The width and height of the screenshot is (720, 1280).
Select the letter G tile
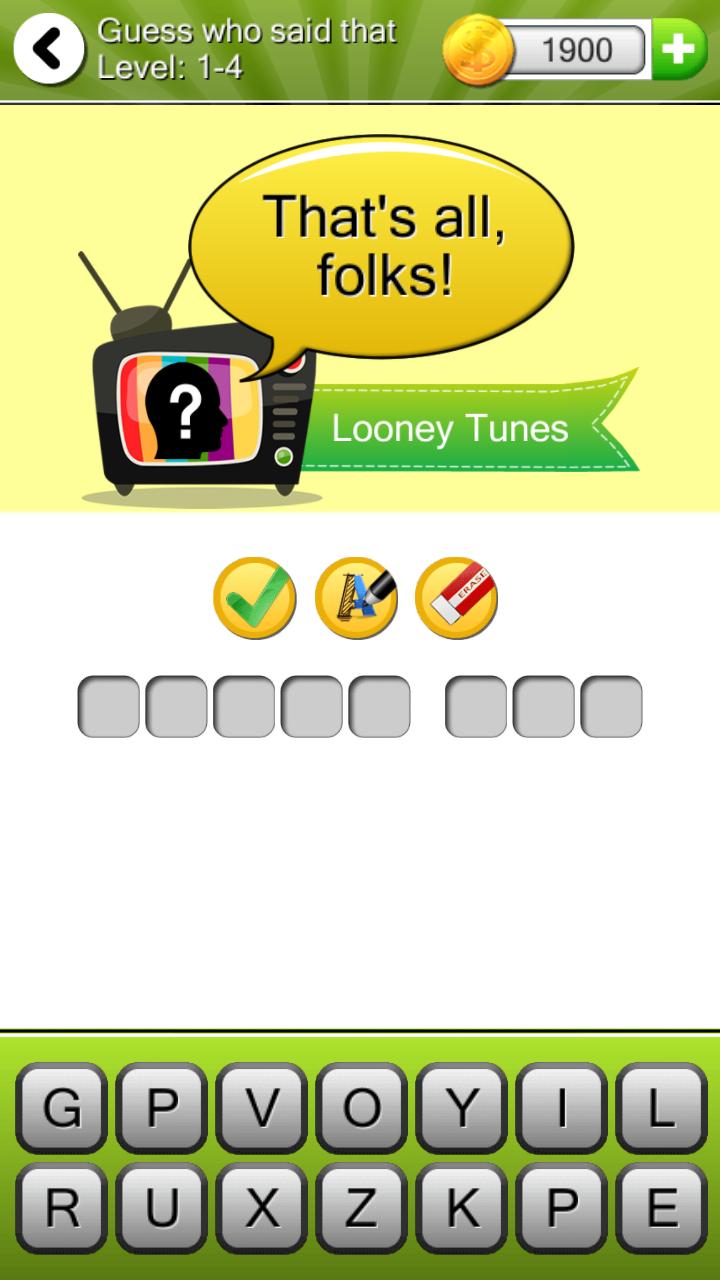[x=61, y=1108]
